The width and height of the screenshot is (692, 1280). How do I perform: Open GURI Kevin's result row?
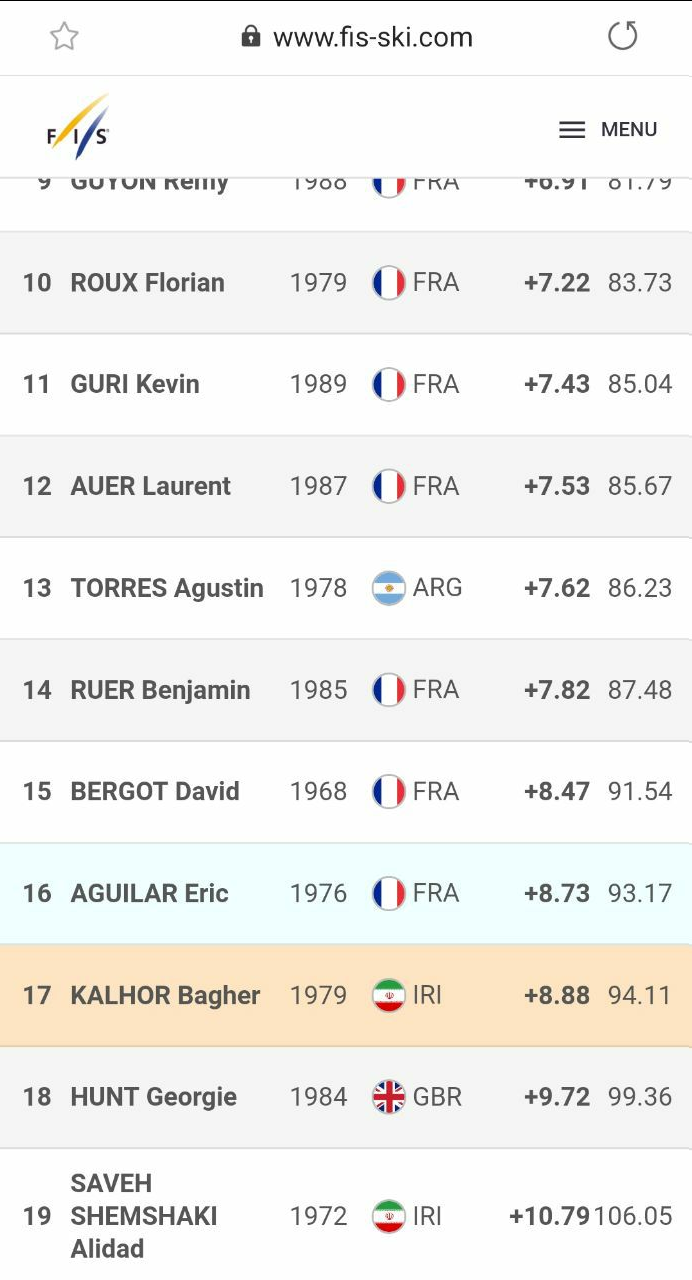346,385
